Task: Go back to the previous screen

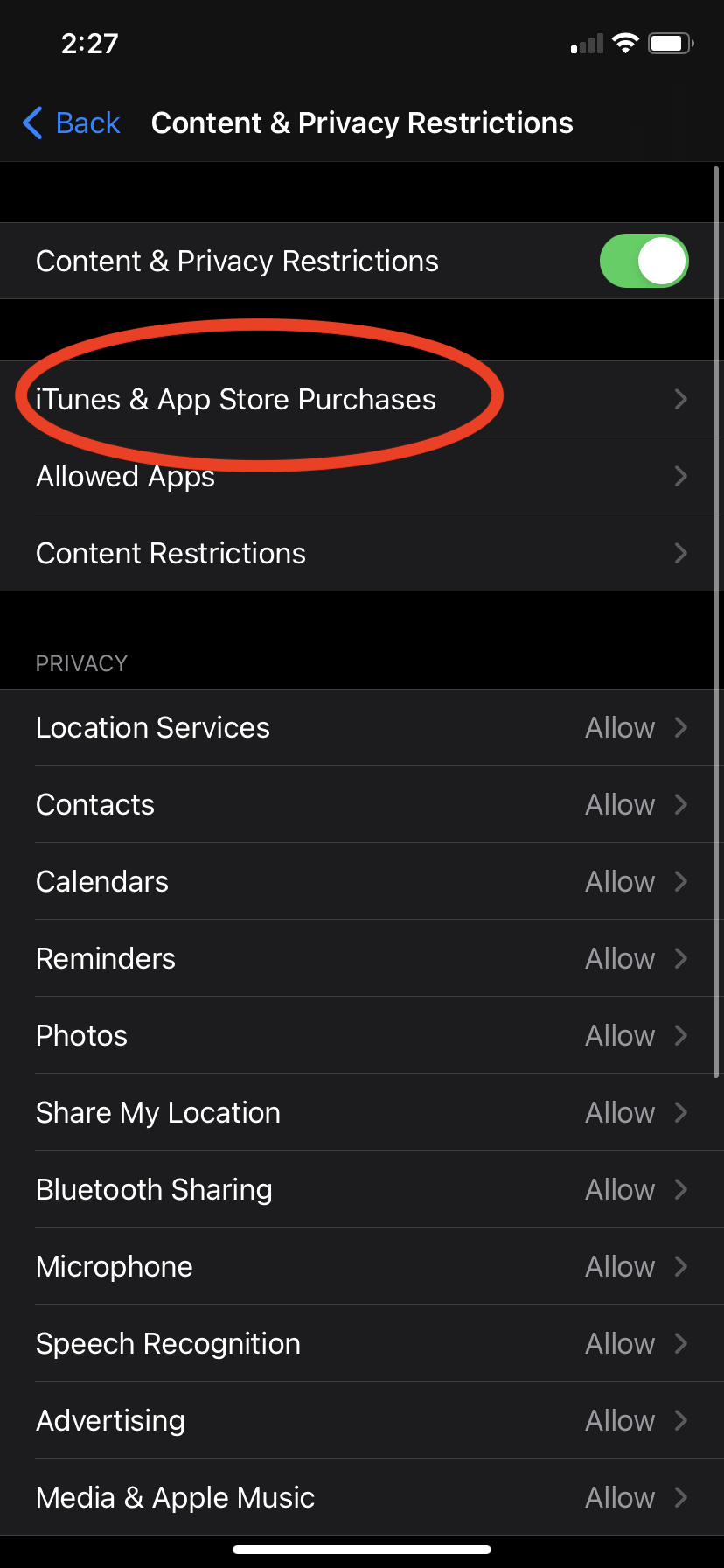Action: click(72, 123)
